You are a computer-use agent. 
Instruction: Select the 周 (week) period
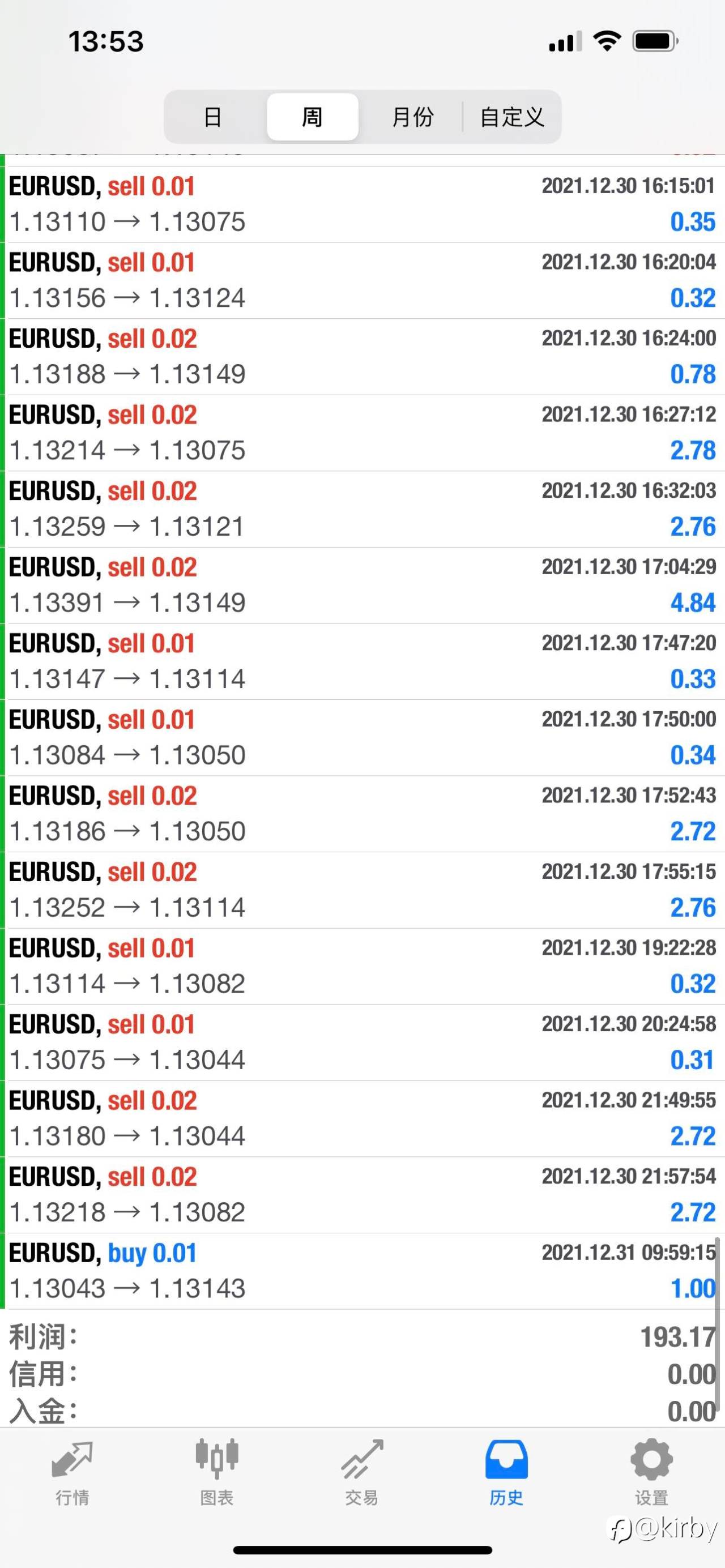[x=312, y=117]
